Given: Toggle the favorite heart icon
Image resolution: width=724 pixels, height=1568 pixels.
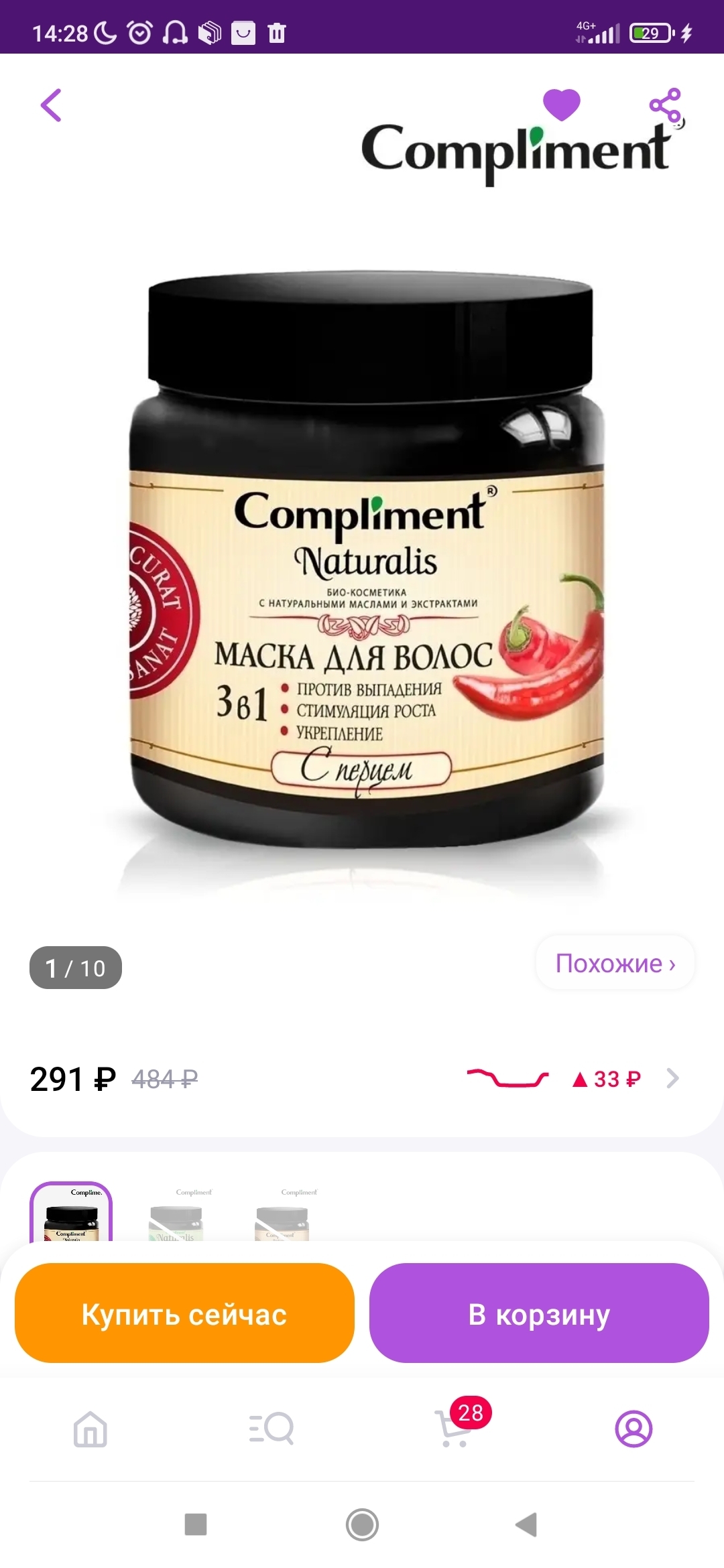Looking at the screenshot, I should coord(561,105).
